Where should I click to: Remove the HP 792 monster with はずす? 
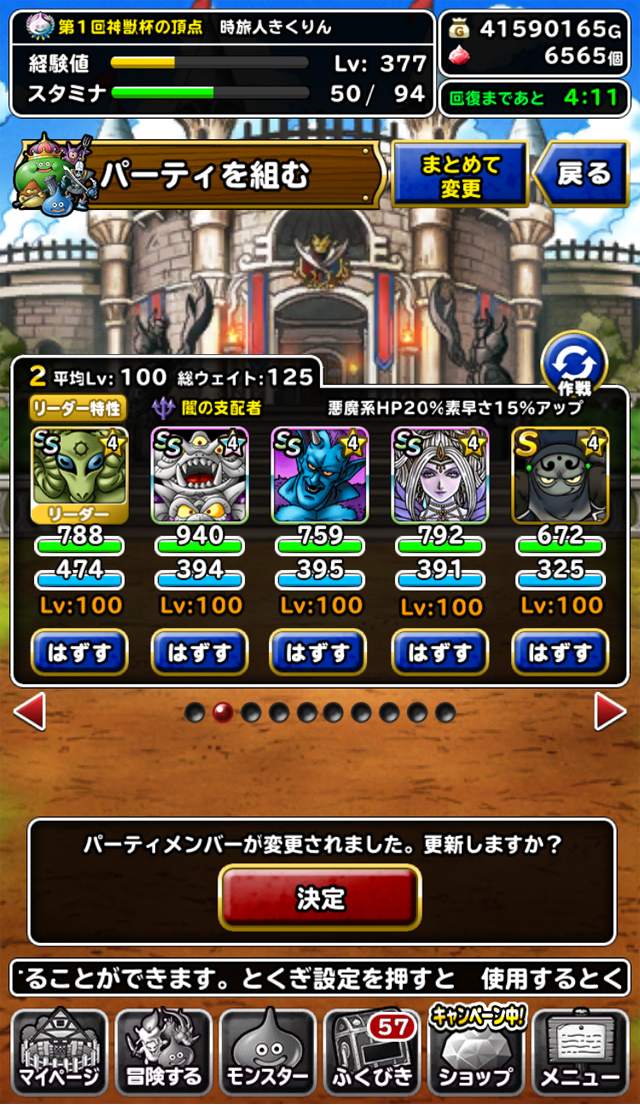coord(440,653)
